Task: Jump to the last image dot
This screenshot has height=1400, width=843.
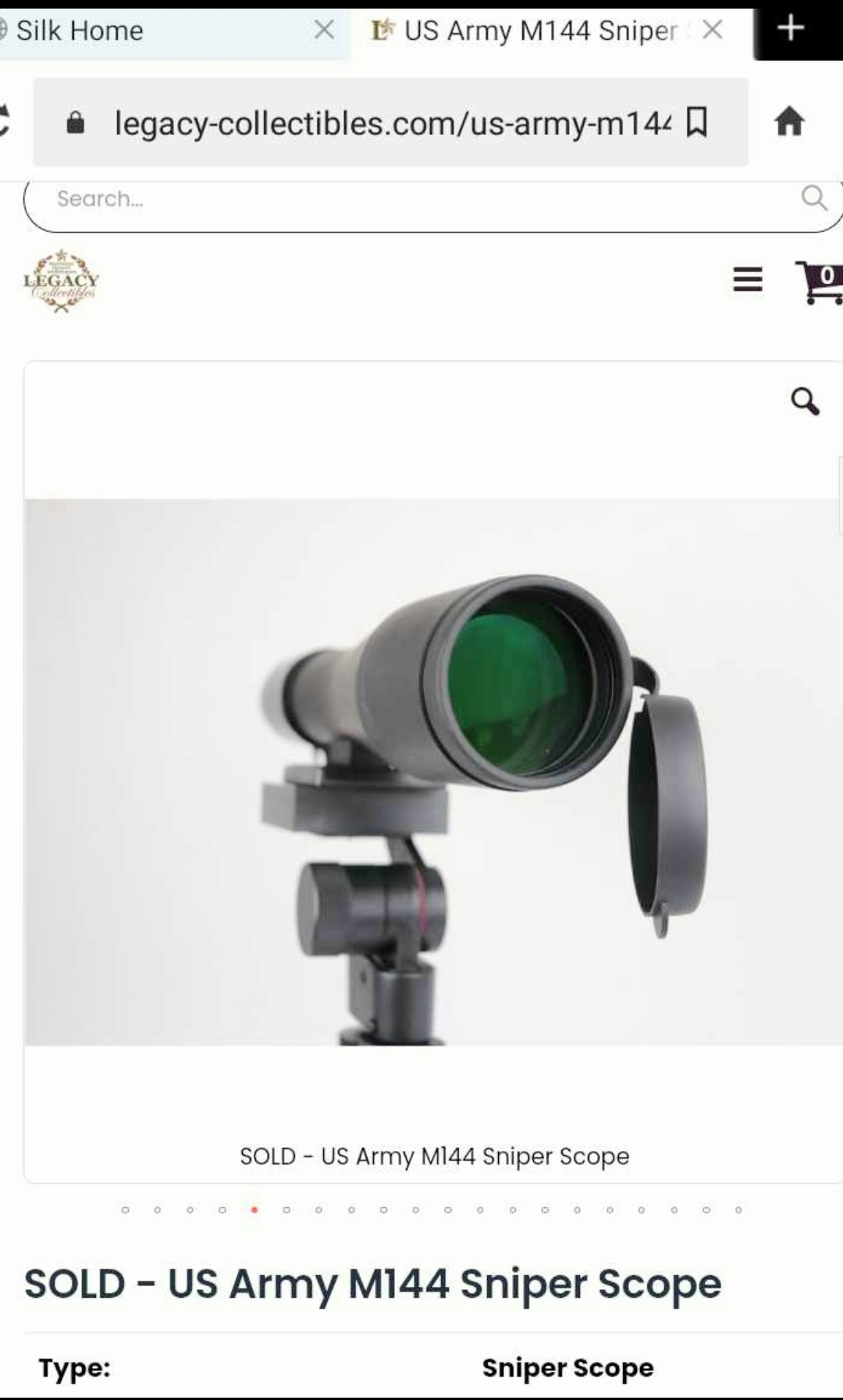Action: point(738,1210)
